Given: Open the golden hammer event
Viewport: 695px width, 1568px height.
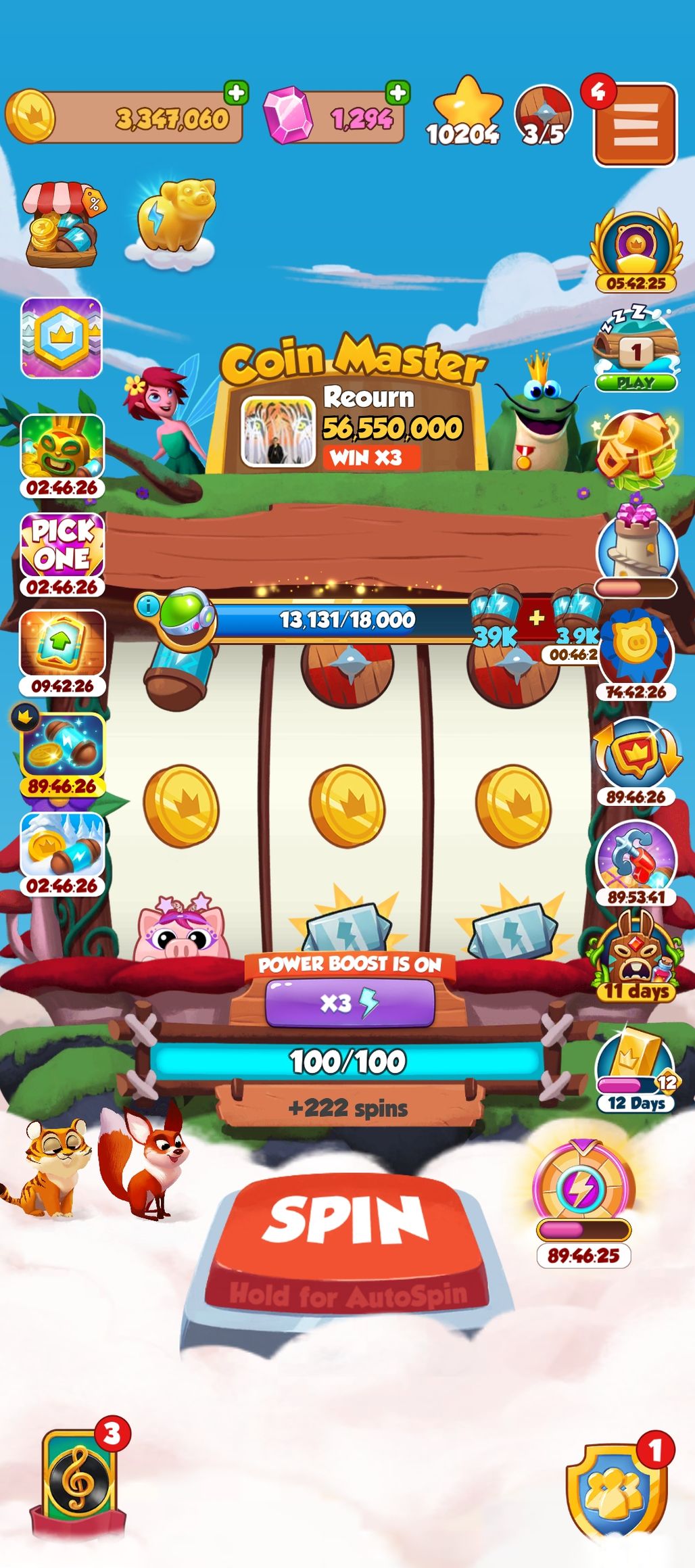Looking at the screenshot, I should [635, 450].
